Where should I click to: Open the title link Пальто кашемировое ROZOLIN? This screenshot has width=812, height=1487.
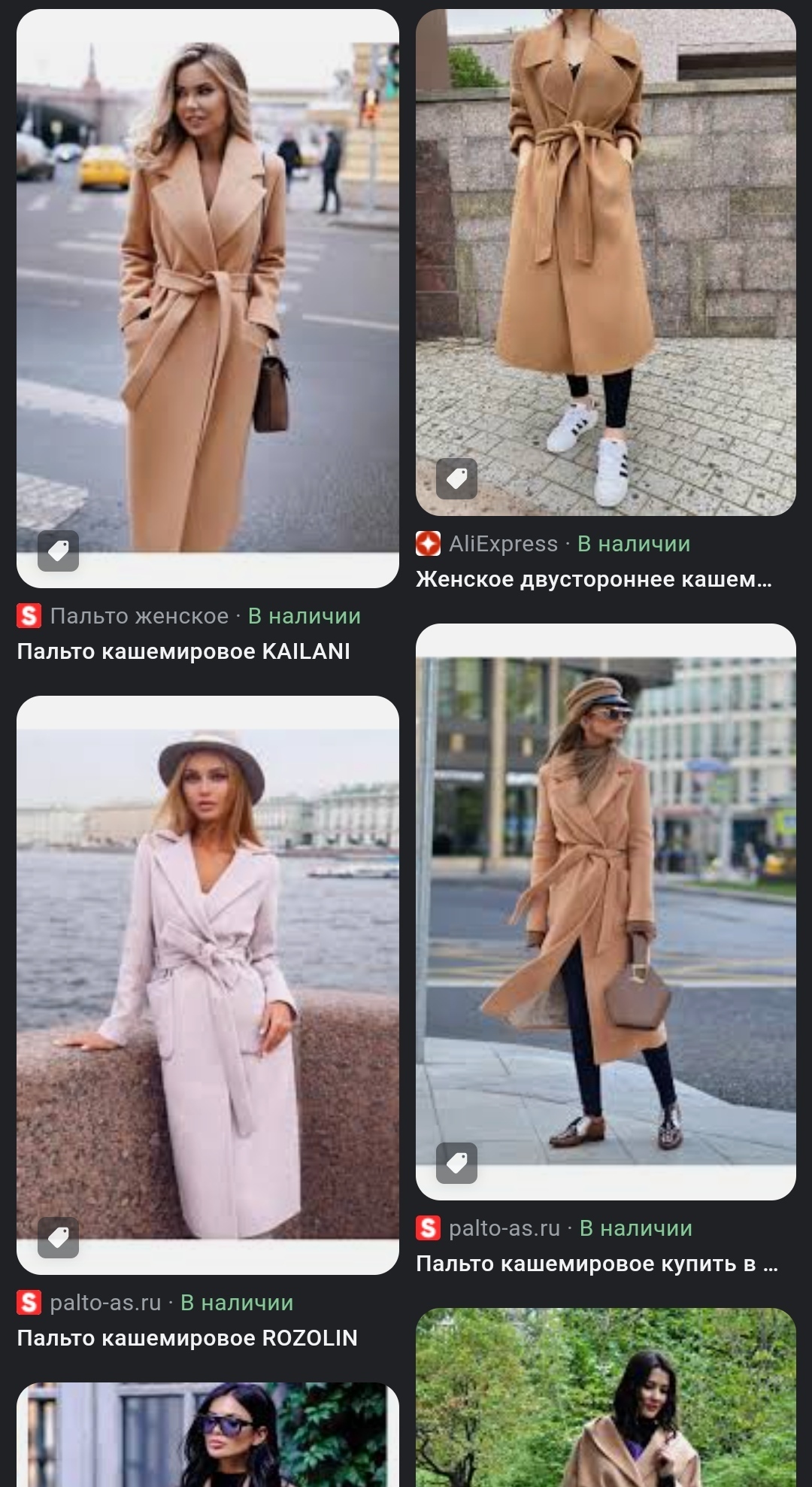tap(187, 1338)
